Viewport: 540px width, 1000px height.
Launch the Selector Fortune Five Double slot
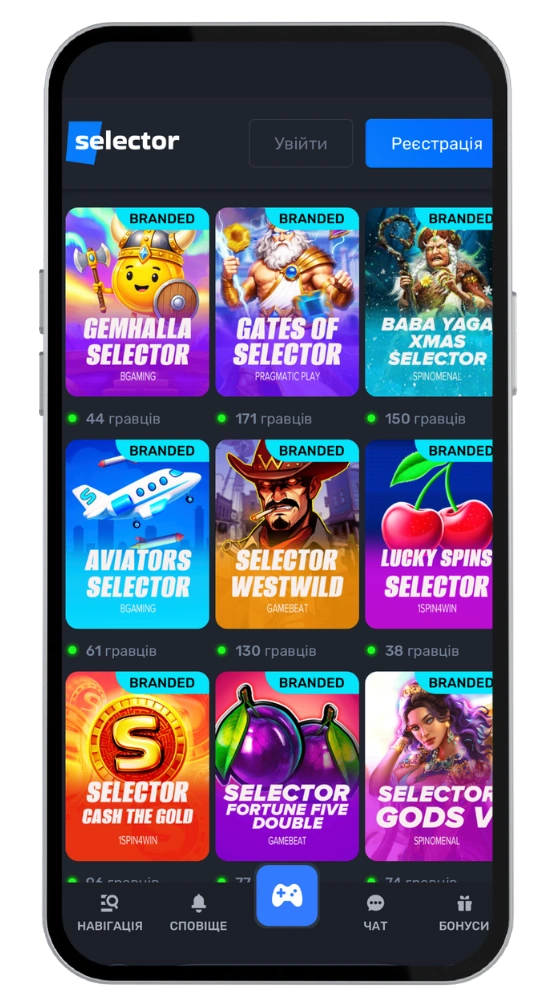tap(287, 766)
